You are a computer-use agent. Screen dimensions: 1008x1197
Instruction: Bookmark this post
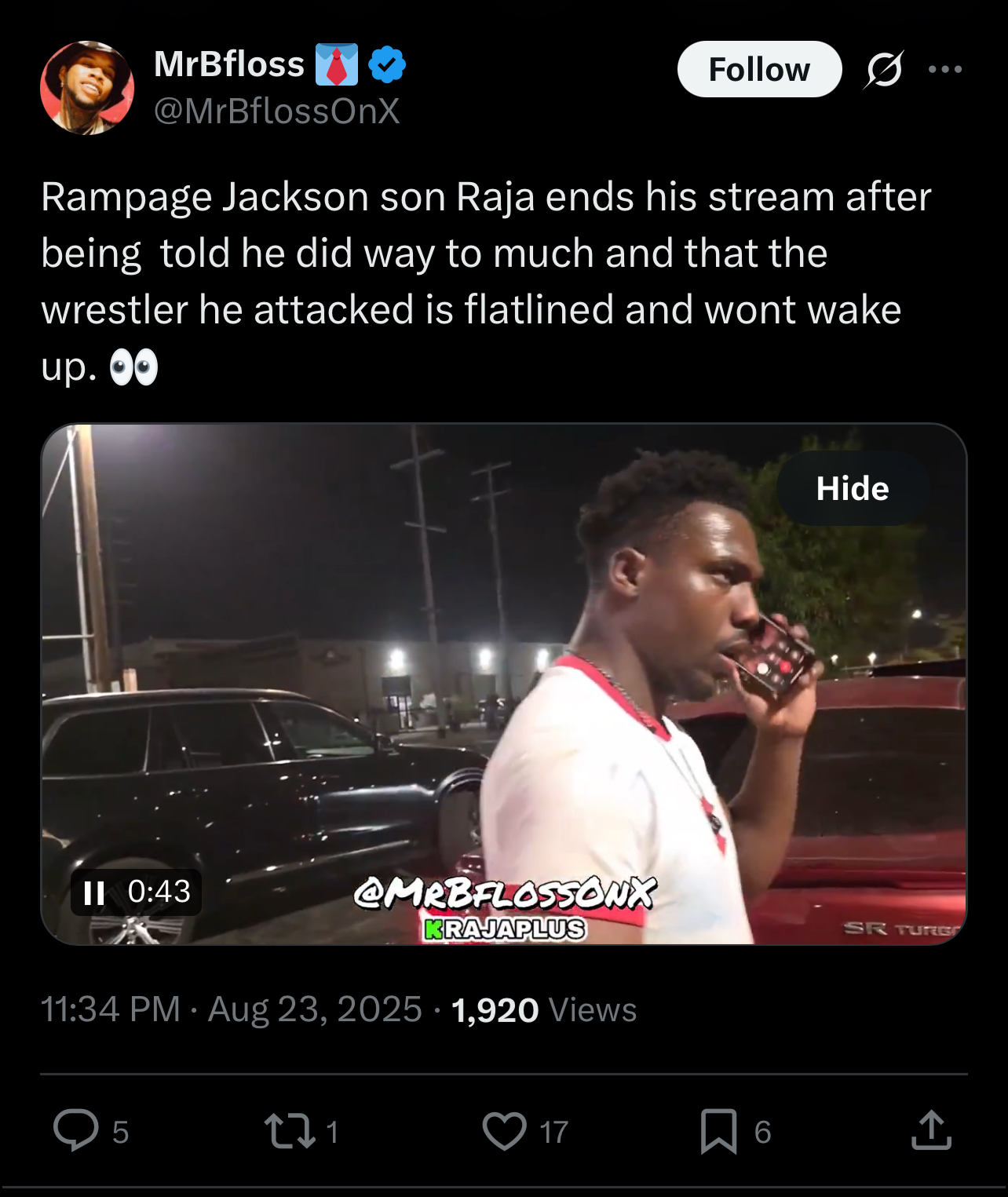pyautogui.click(x=718, y=1131)
